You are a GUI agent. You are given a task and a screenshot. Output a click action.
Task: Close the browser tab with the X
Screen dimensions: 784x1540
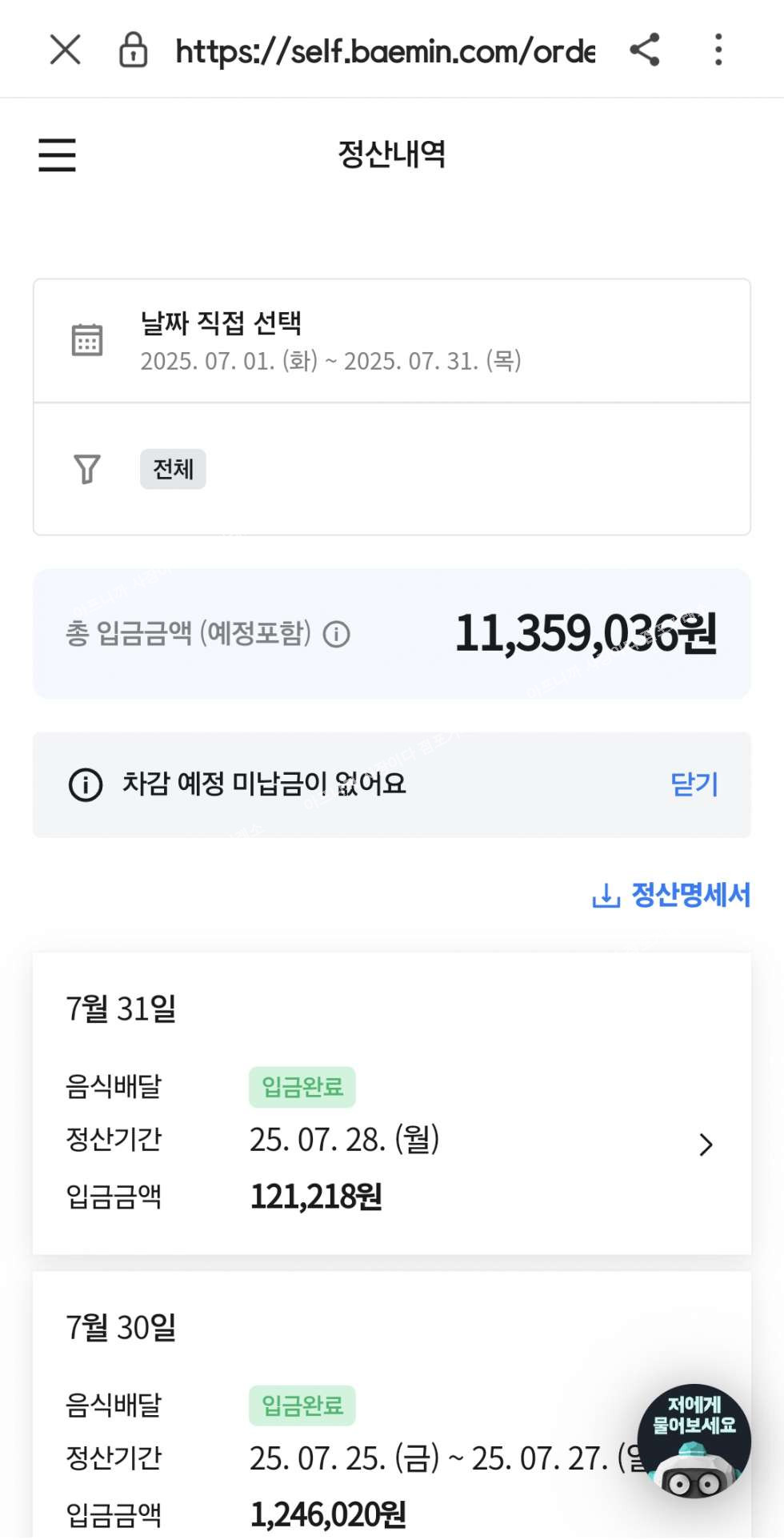65,50
